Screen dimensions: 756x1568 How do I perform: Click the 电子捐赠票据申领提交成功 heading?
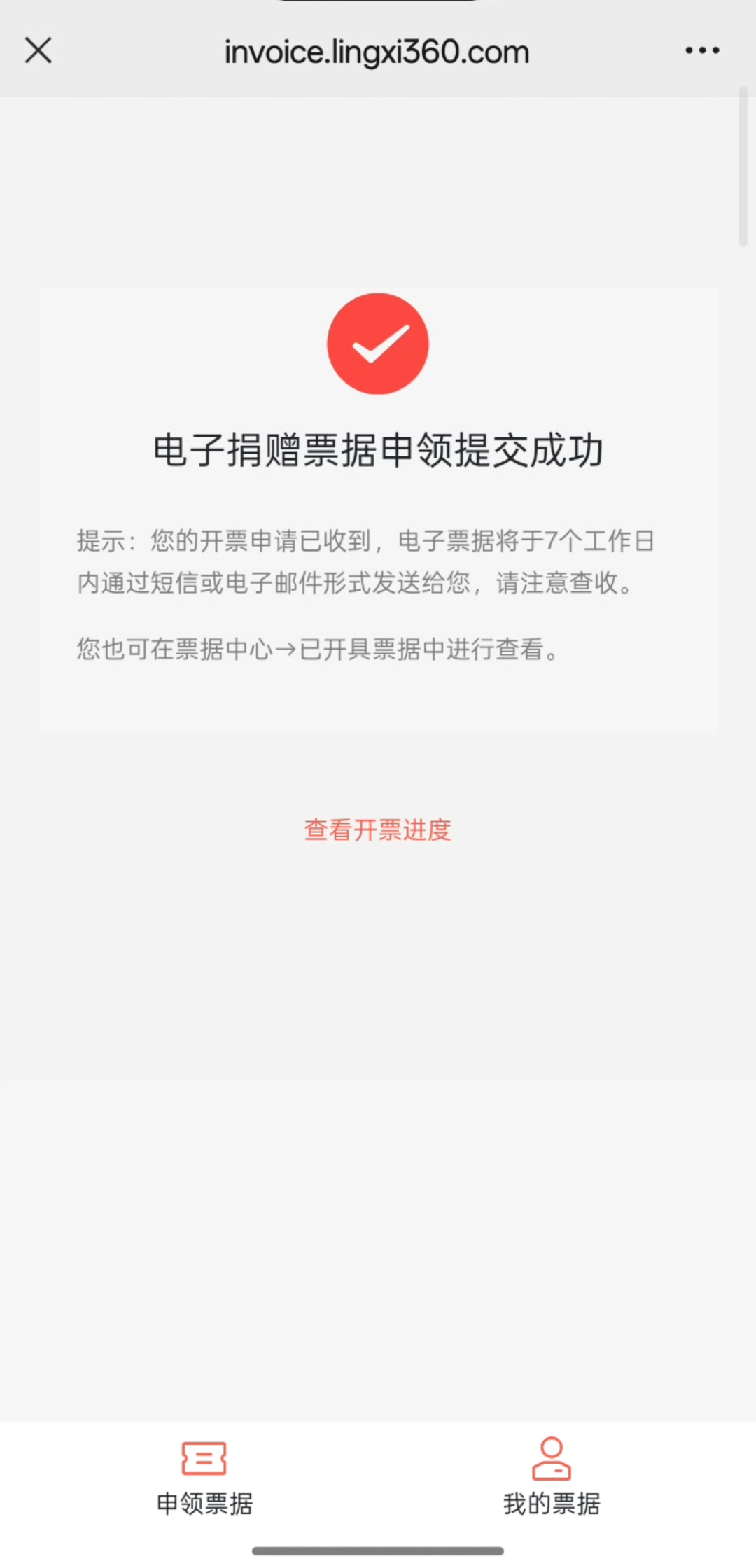click(378, 451)
